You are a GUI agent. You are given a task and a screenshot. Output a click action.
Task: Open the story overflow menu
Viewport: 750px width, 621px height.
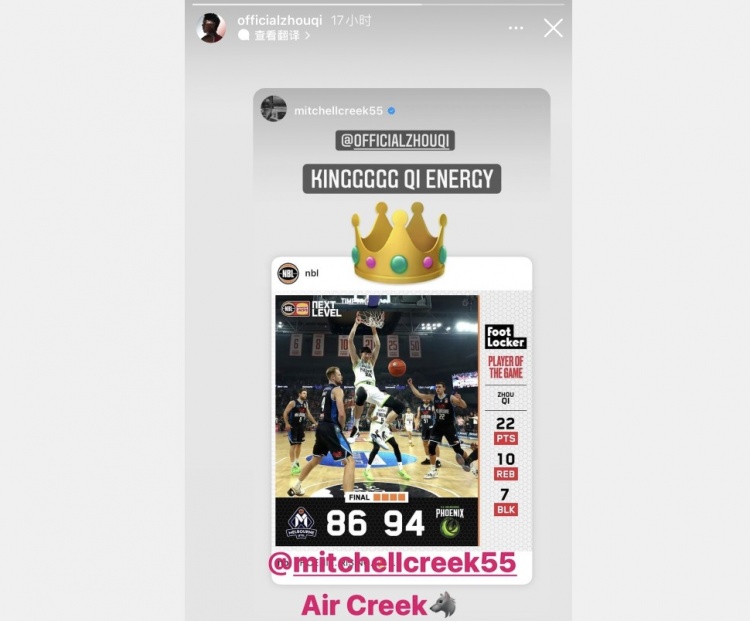[x=516, y=28]
